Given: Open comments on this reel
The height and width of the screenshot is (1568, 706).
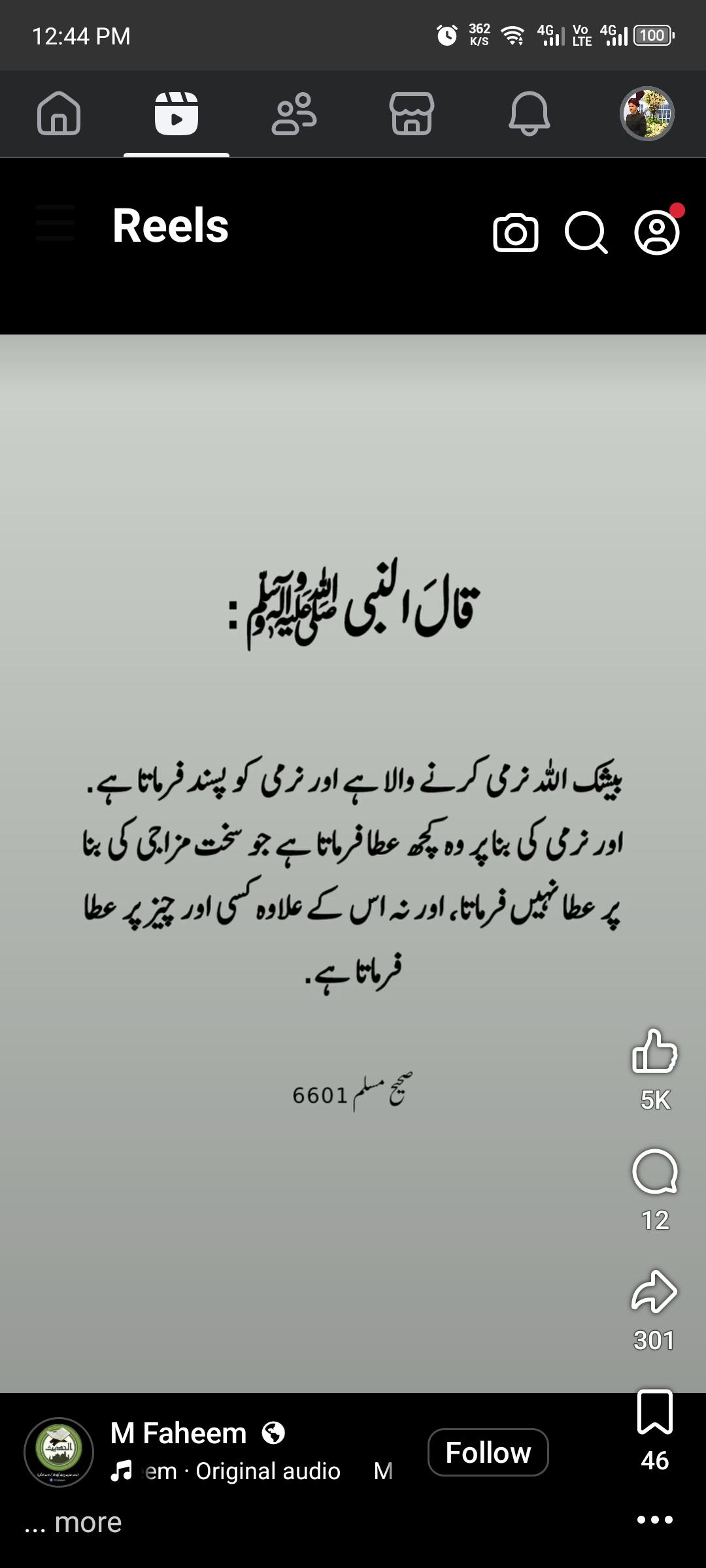Looking at the screenshot, I should 654,1171.
